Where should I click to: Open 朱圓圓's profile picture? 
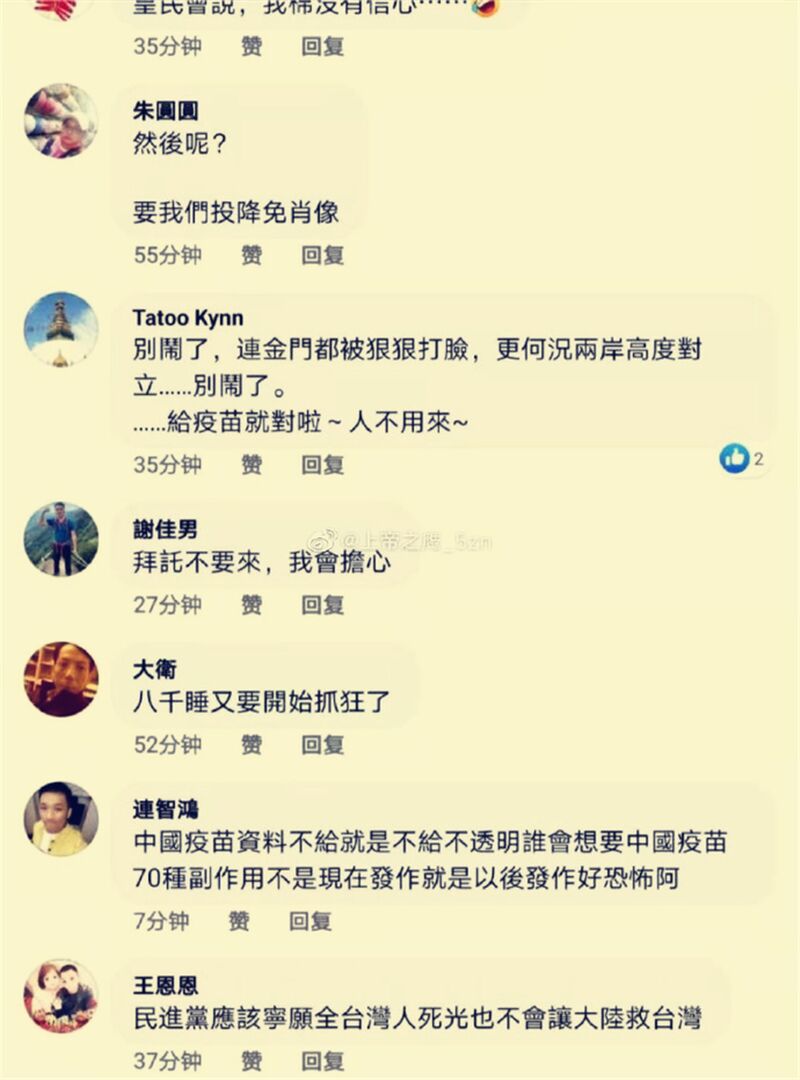click(61, 121)
